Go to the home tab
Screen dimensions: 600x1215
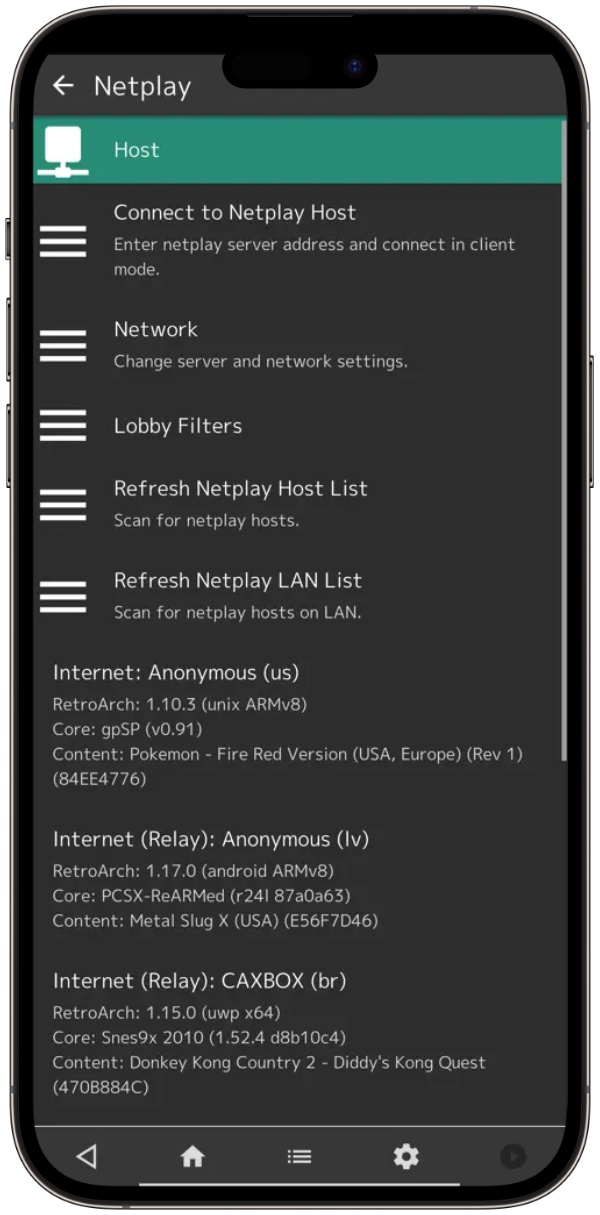click(192, 1157)
